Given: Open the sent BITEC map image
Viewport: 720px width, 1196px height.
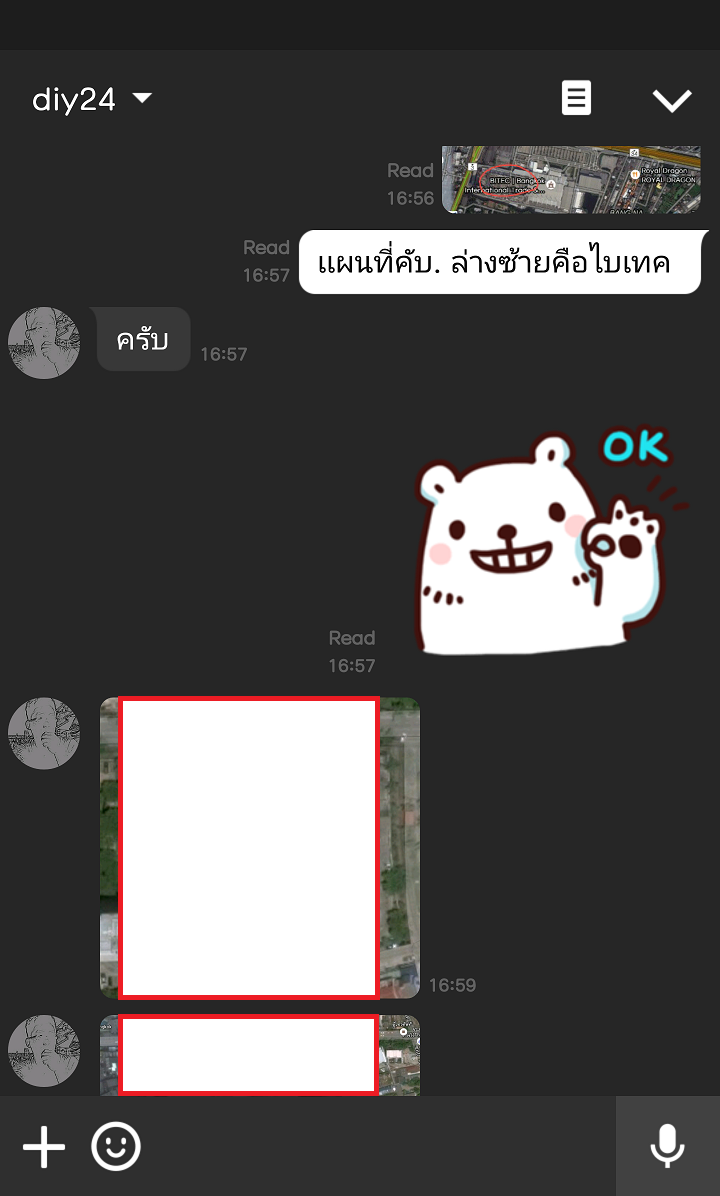Looking at the screenshot, I should click(x=571, y=179).
